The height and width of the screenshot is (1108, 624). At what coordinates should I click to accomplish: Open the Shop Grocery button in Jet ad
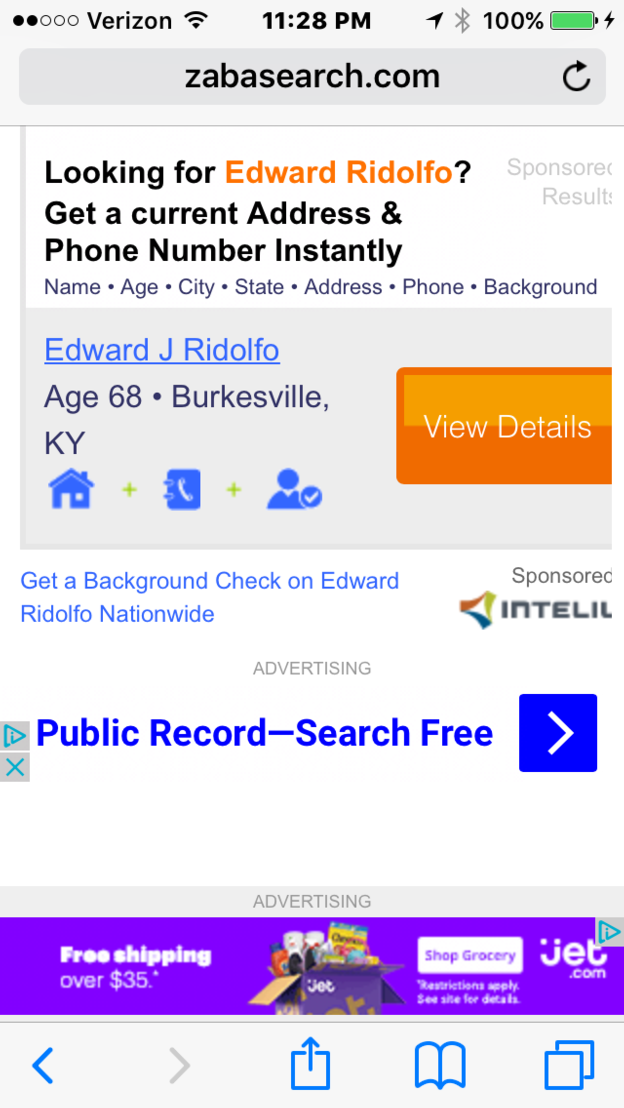point(470,955)
